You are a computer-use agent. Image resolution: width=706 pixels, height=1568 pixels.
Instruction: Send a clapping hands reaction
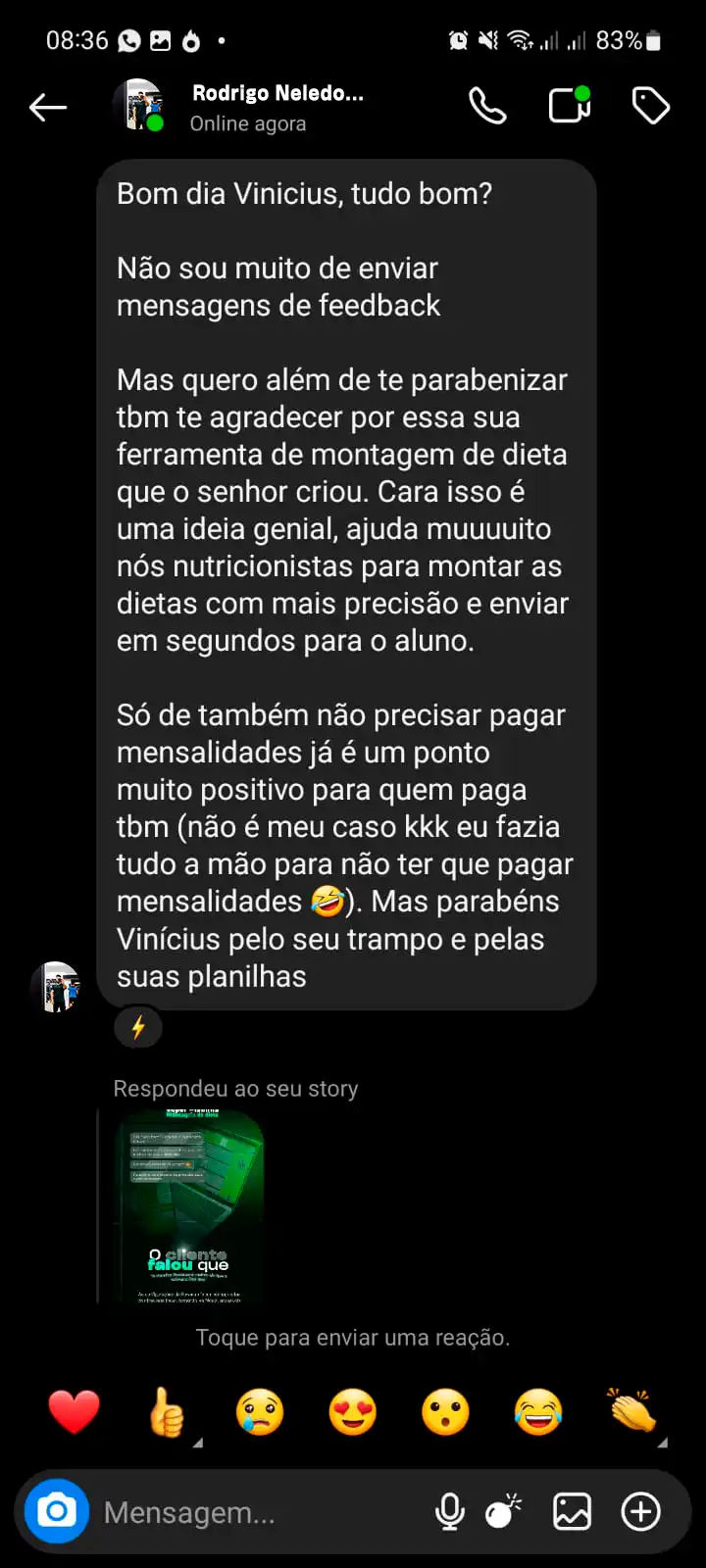point(632,1413)
